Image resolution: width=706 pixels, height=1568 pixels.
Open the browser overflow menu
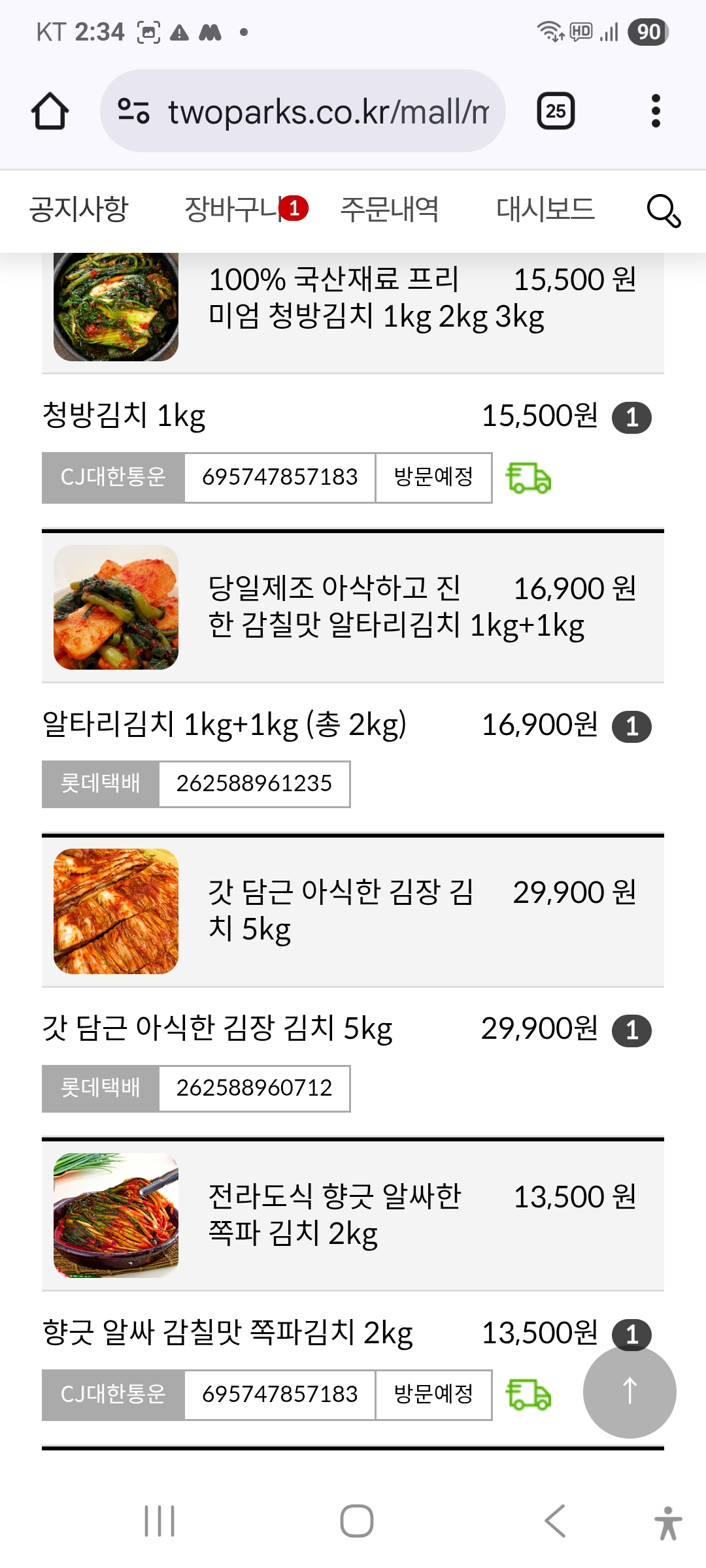656,112
